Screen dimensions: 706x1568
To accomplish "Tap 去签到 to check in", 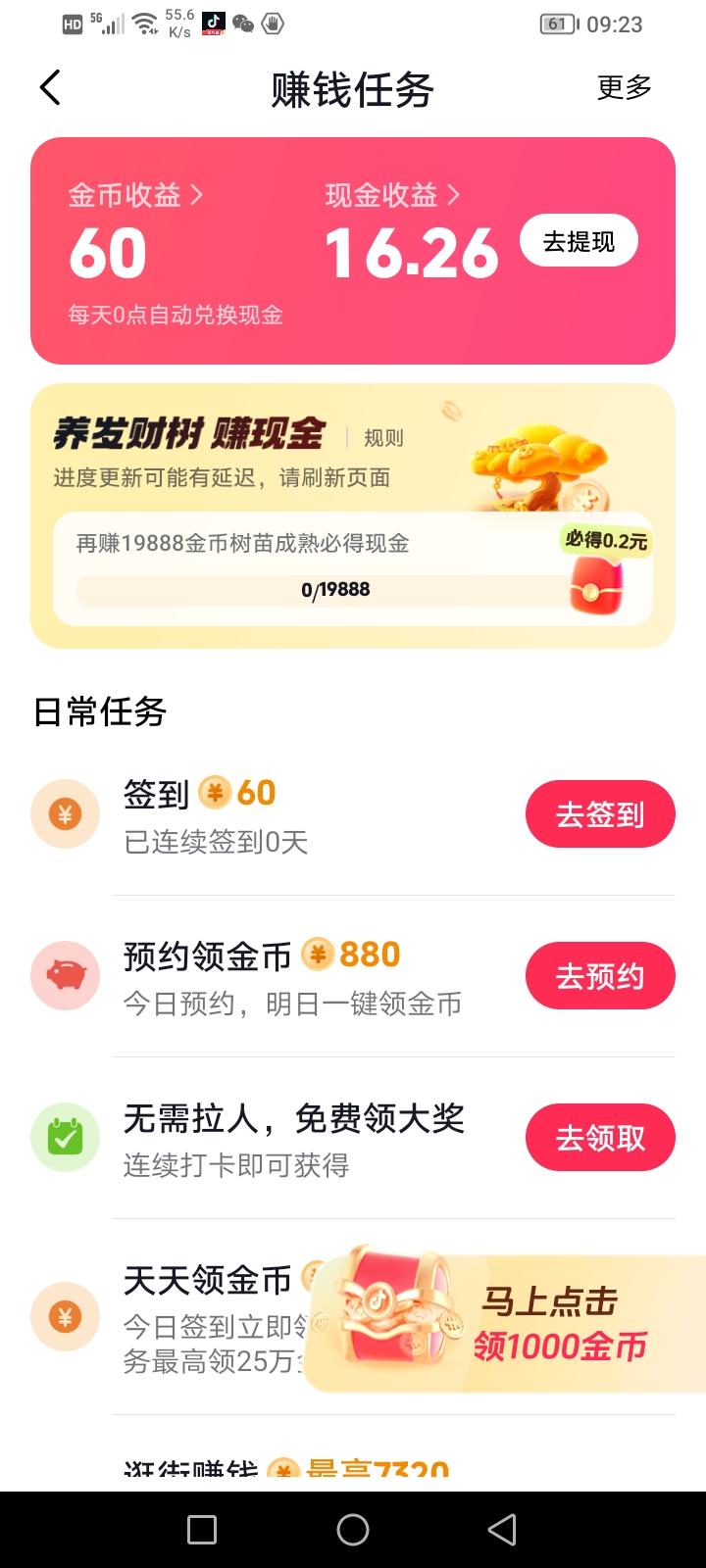I will coord(600,813).
